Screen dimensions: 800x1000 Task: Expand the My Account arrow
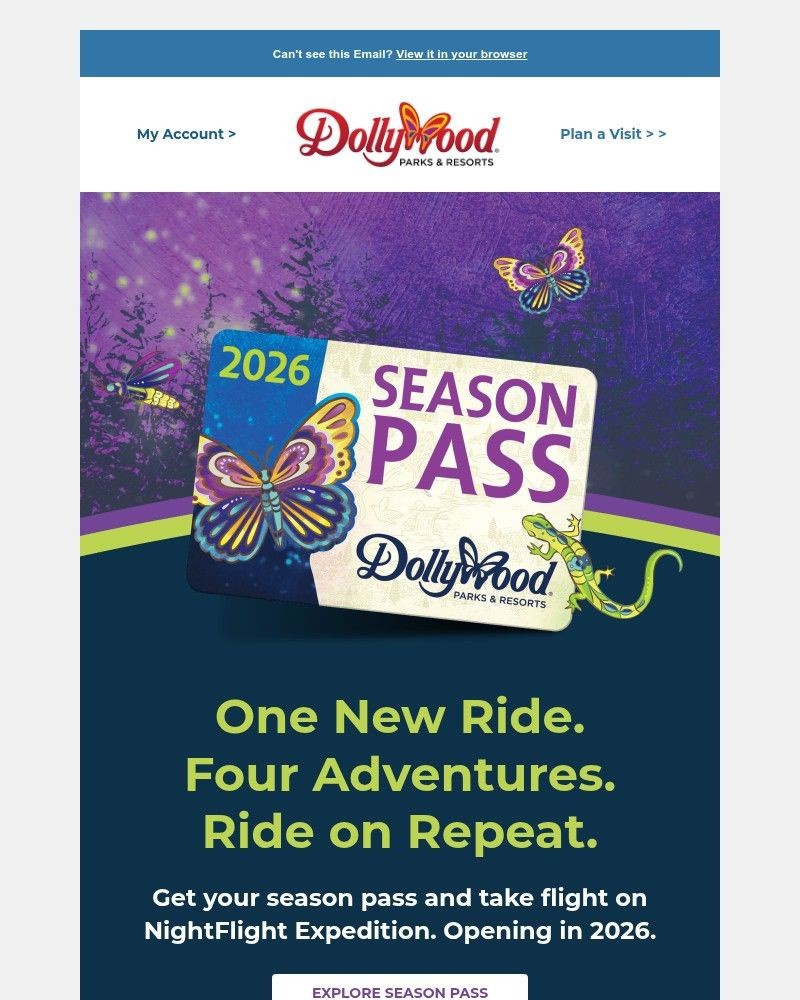click(232, 133)
